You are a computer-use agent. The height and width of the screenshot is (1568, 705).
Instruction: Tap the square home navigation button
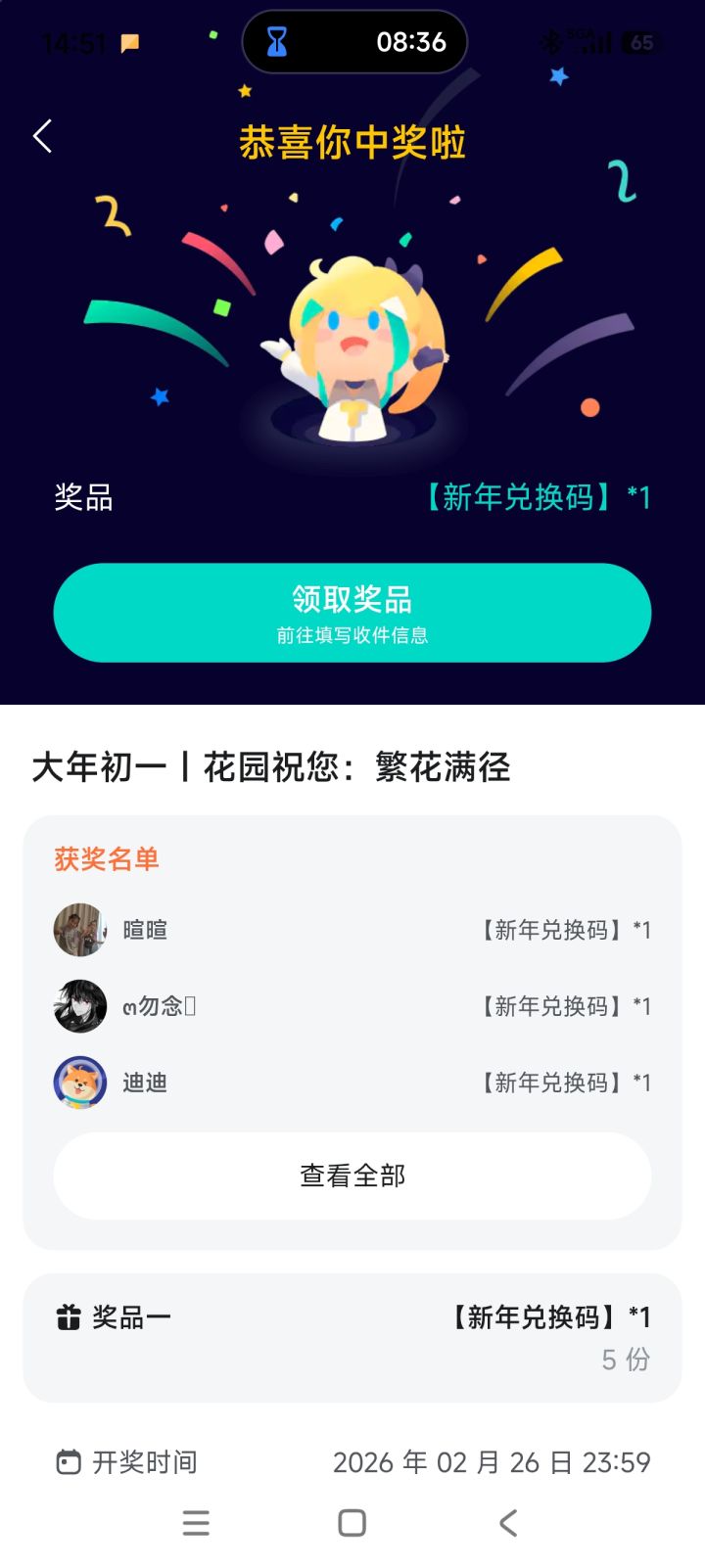point(352,1523)
